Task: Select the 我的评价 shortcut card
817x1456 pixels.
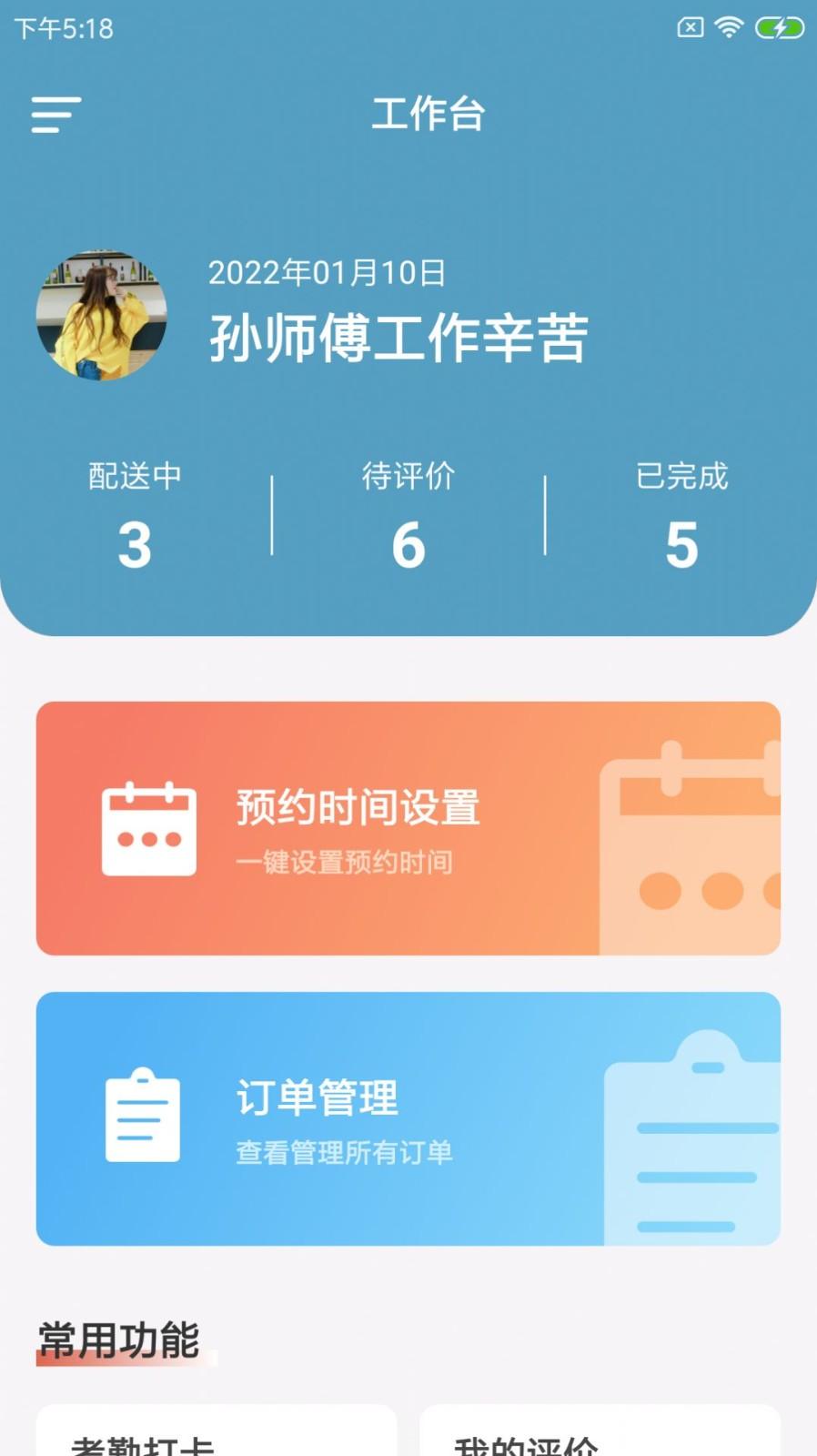Action: [600, 1438]
